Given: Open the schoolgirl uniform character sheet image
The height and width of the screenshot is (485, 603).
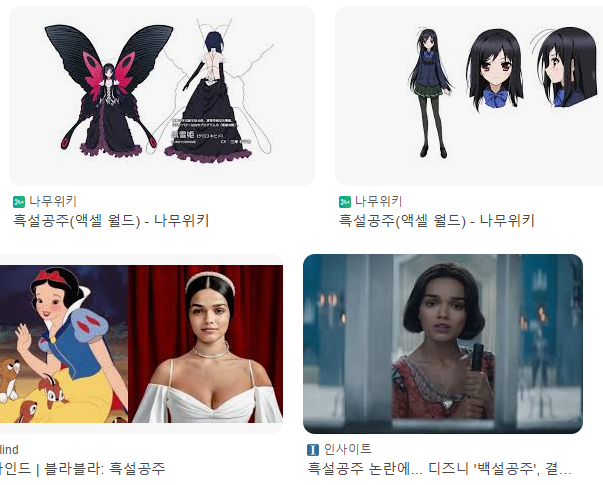Looking at the screenshot, I should (469, 94).
